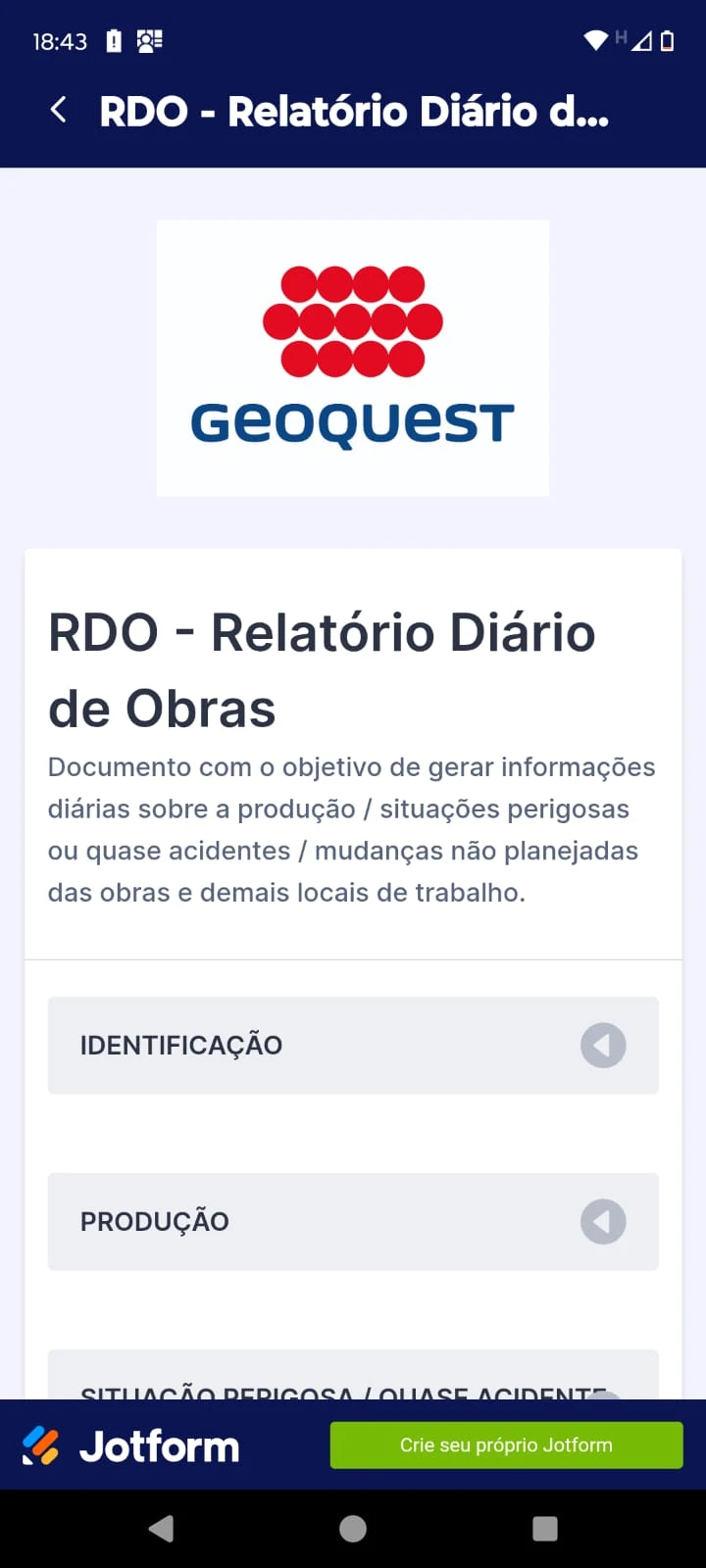Screen dimensions: 706x1568
Task: Tap the PRODUÇÃO collapse arrow
Action: 603,1221
